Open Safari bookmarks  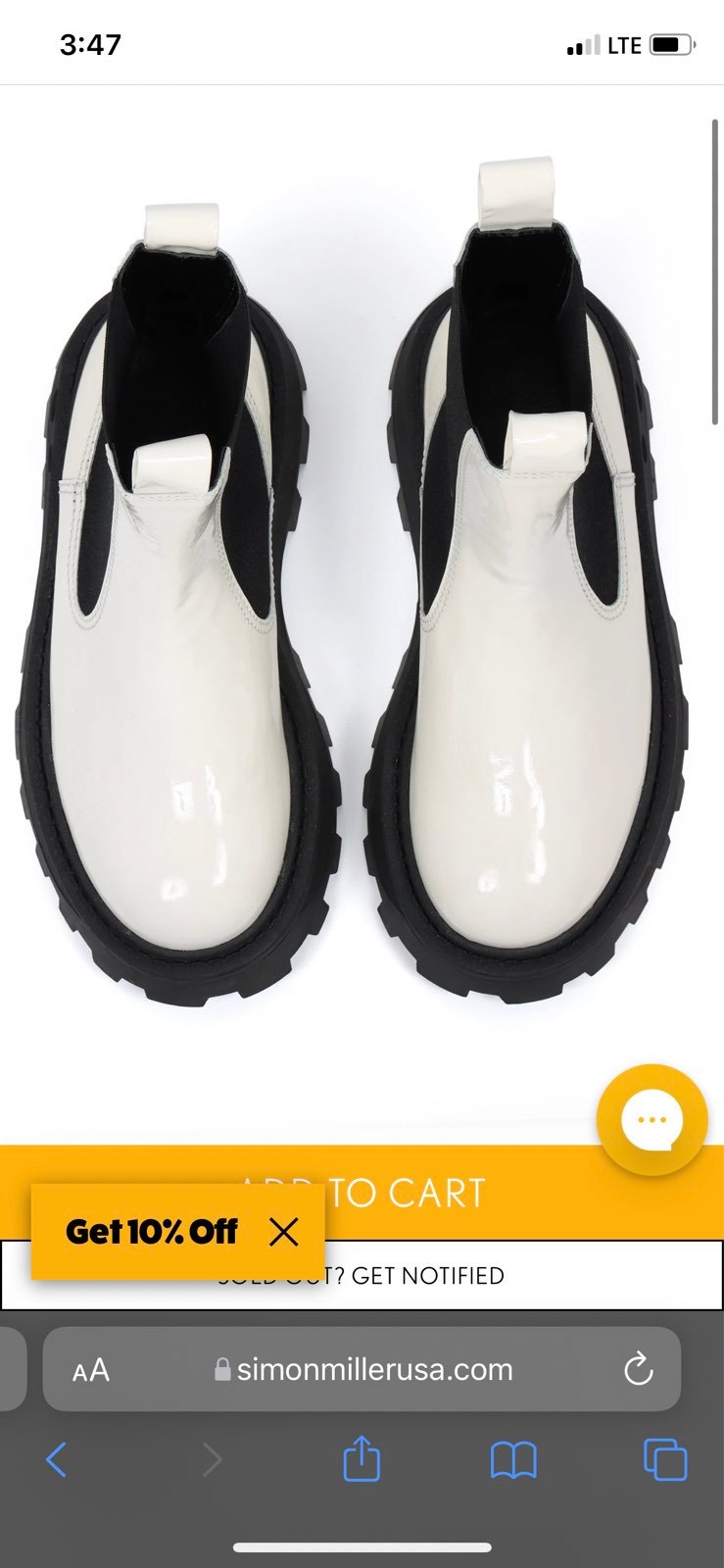[x=513, y=1460]
